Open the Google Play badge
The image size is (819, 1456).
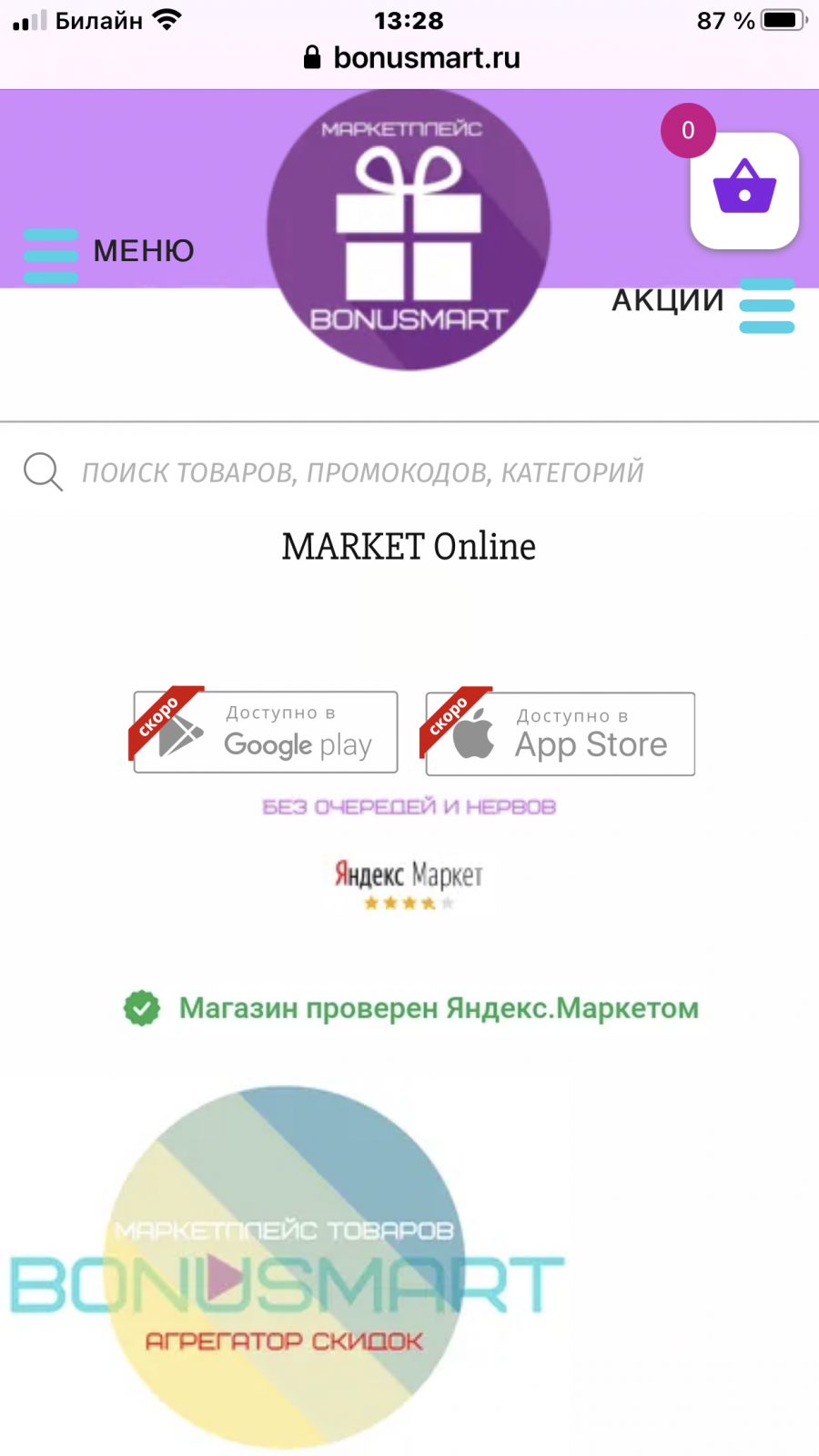264,732
